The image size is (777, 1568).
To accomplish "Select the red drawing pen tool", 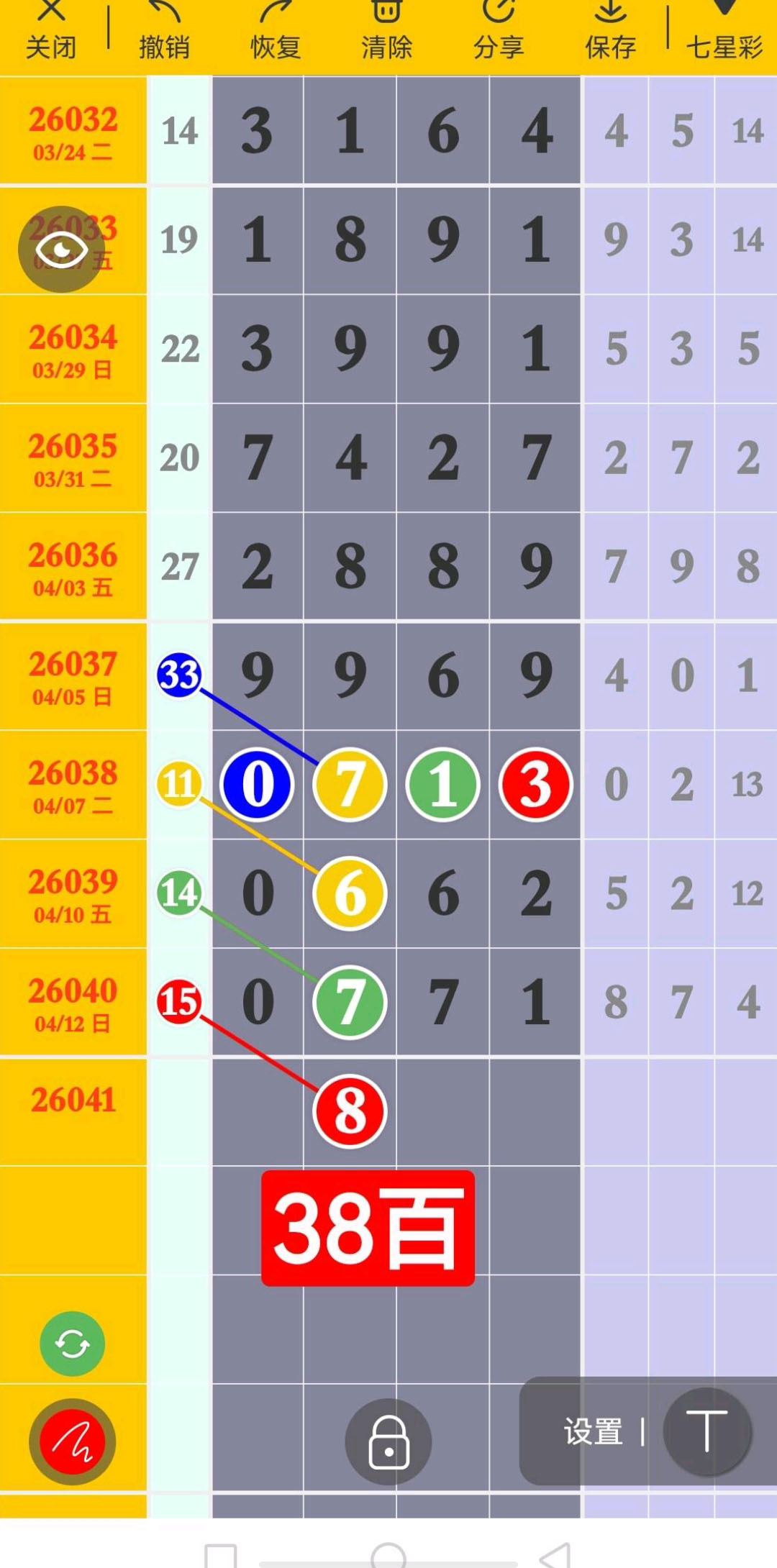I will 72,1441.
